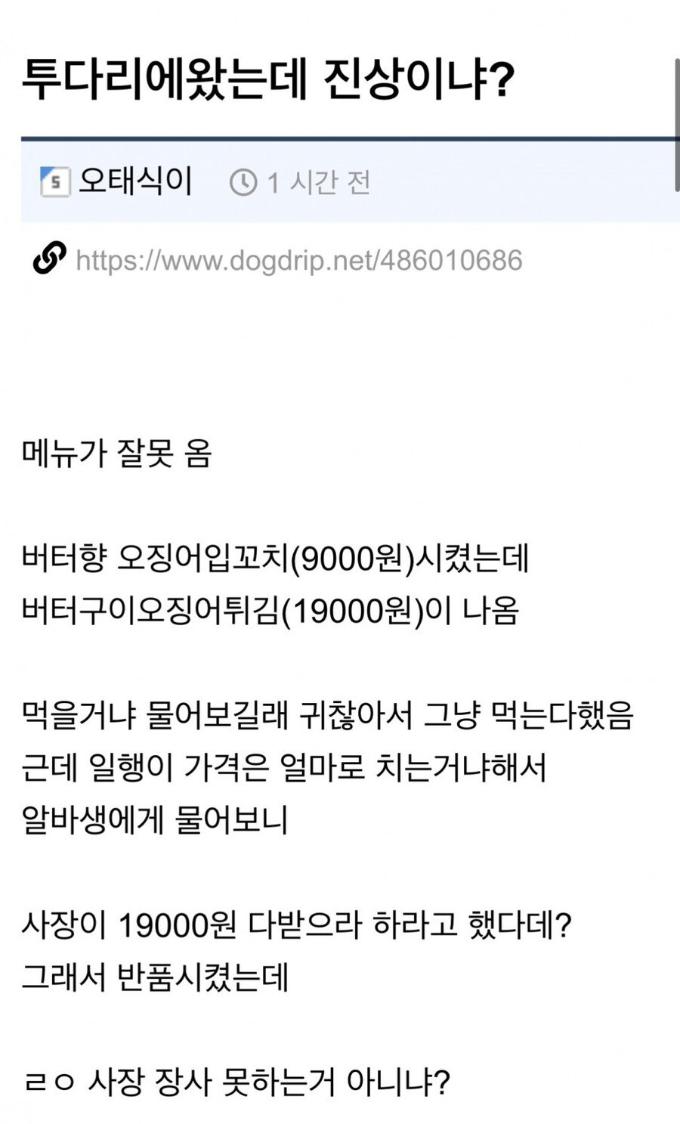Image resolution: width=680 pixels, height=1124 pixels.
Task: Open the dogdrip.net post URL link
Action: (x=299, y=261)
